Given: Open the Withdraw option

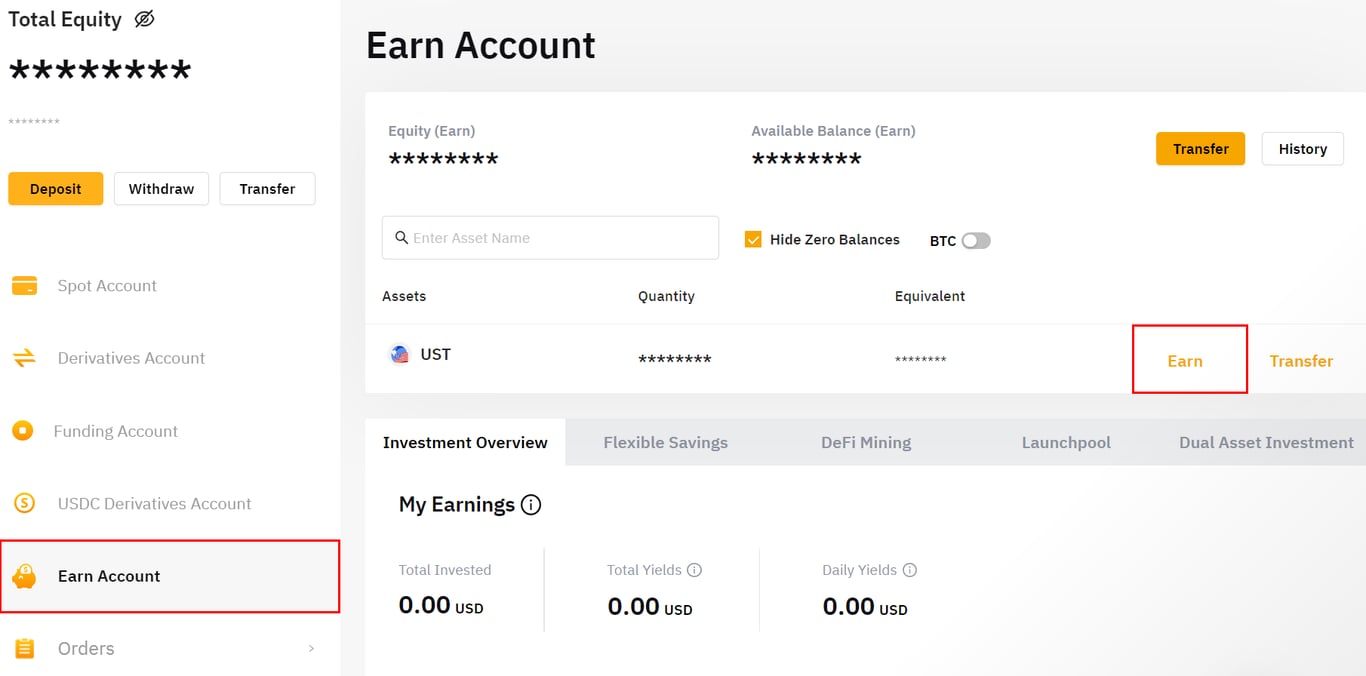Looking at the screenshot, I should [x=161, y=189].
